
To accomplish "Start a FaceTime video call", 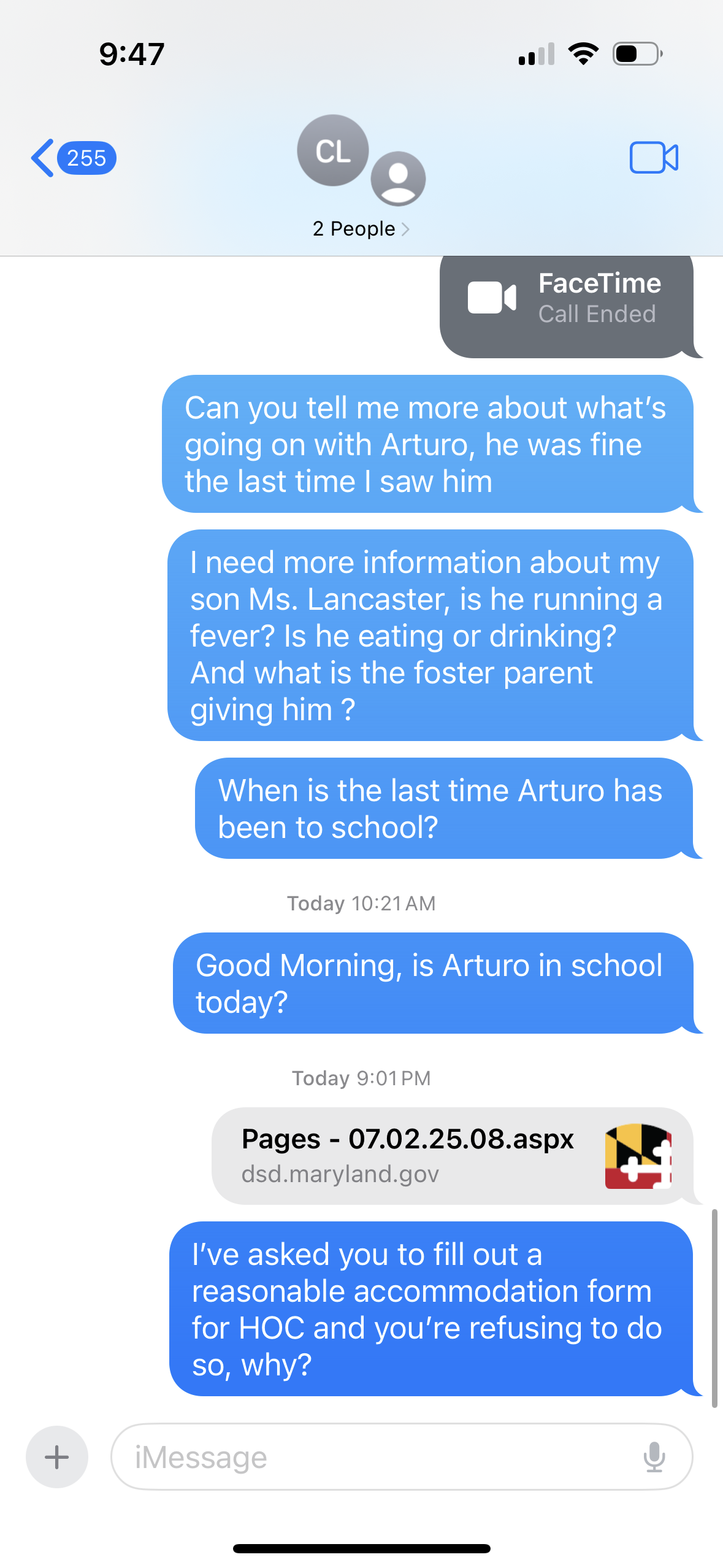I will (x=654, y=158).
